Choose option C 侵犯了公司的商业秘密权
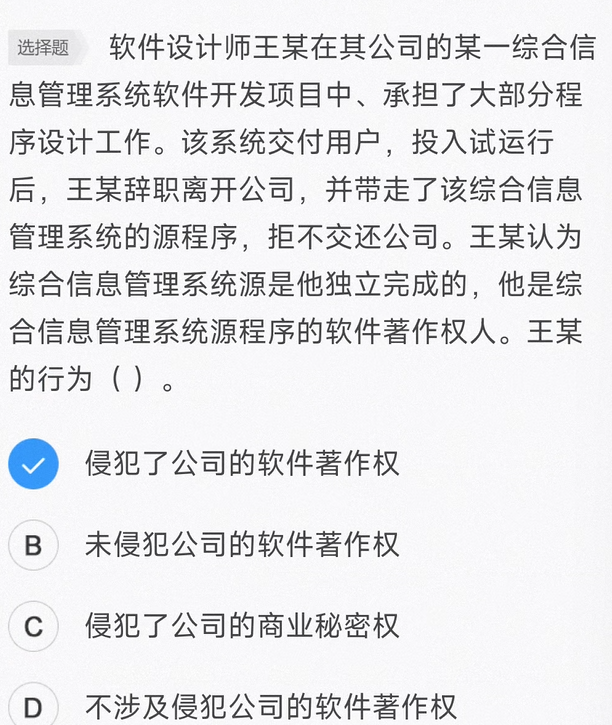Screen dimensions: 612x725 pos(33,627)
